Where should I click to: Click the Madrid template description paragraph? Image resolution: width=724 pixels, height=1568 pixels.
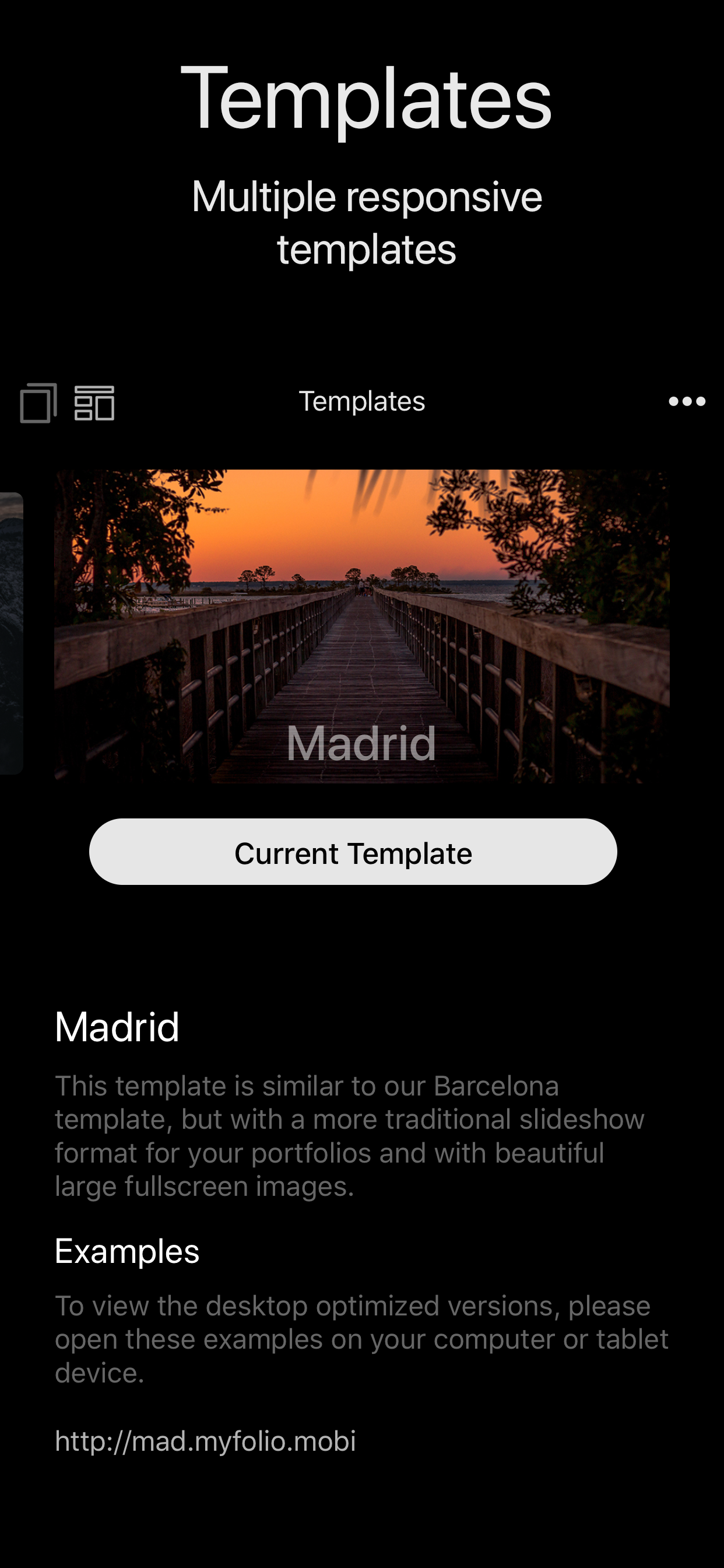tap(350, 1136)
